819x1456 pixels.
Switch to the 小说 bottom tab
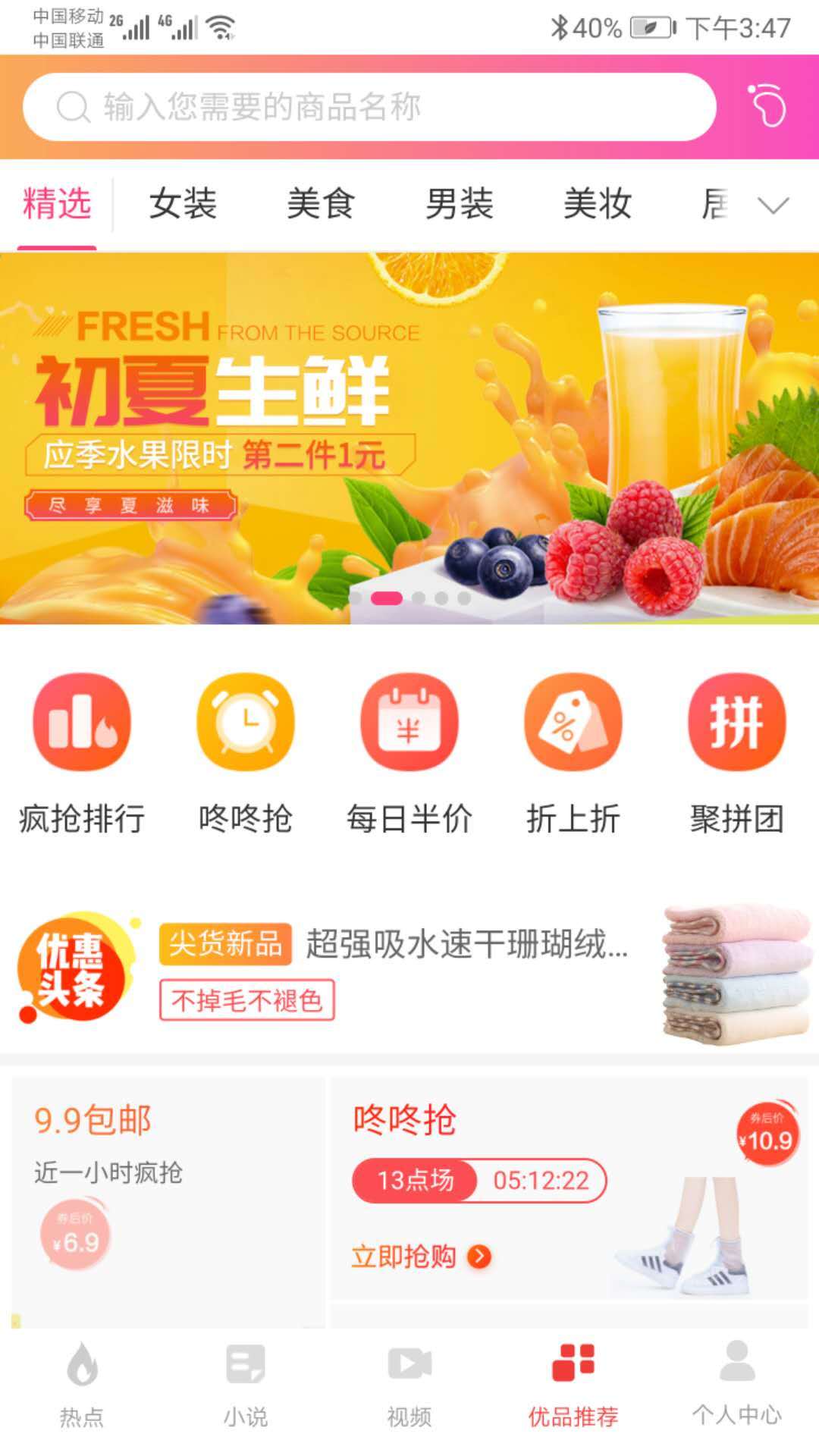click(x=246, y=1385)
